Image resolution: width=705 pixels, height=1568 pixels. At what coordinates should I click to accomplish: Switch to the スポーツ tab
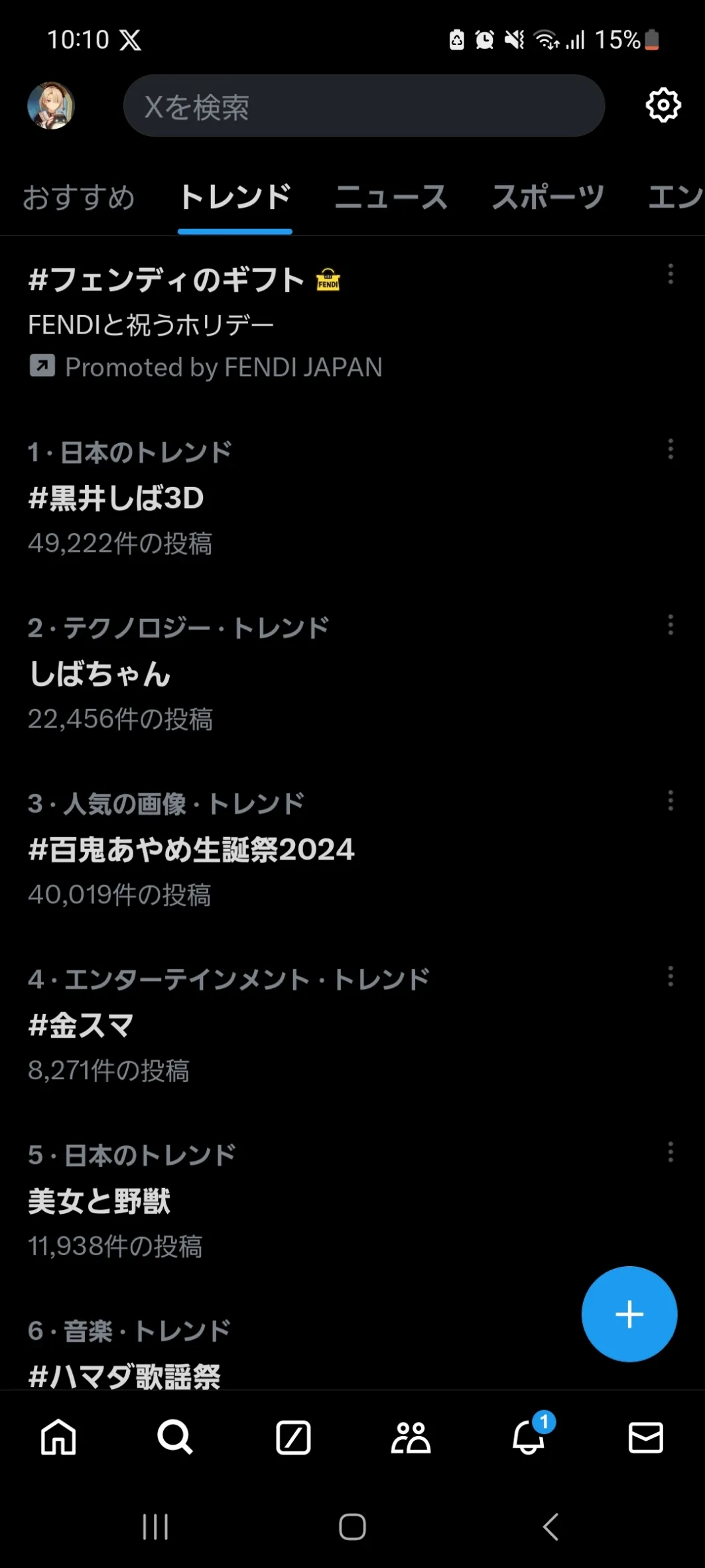548,198
